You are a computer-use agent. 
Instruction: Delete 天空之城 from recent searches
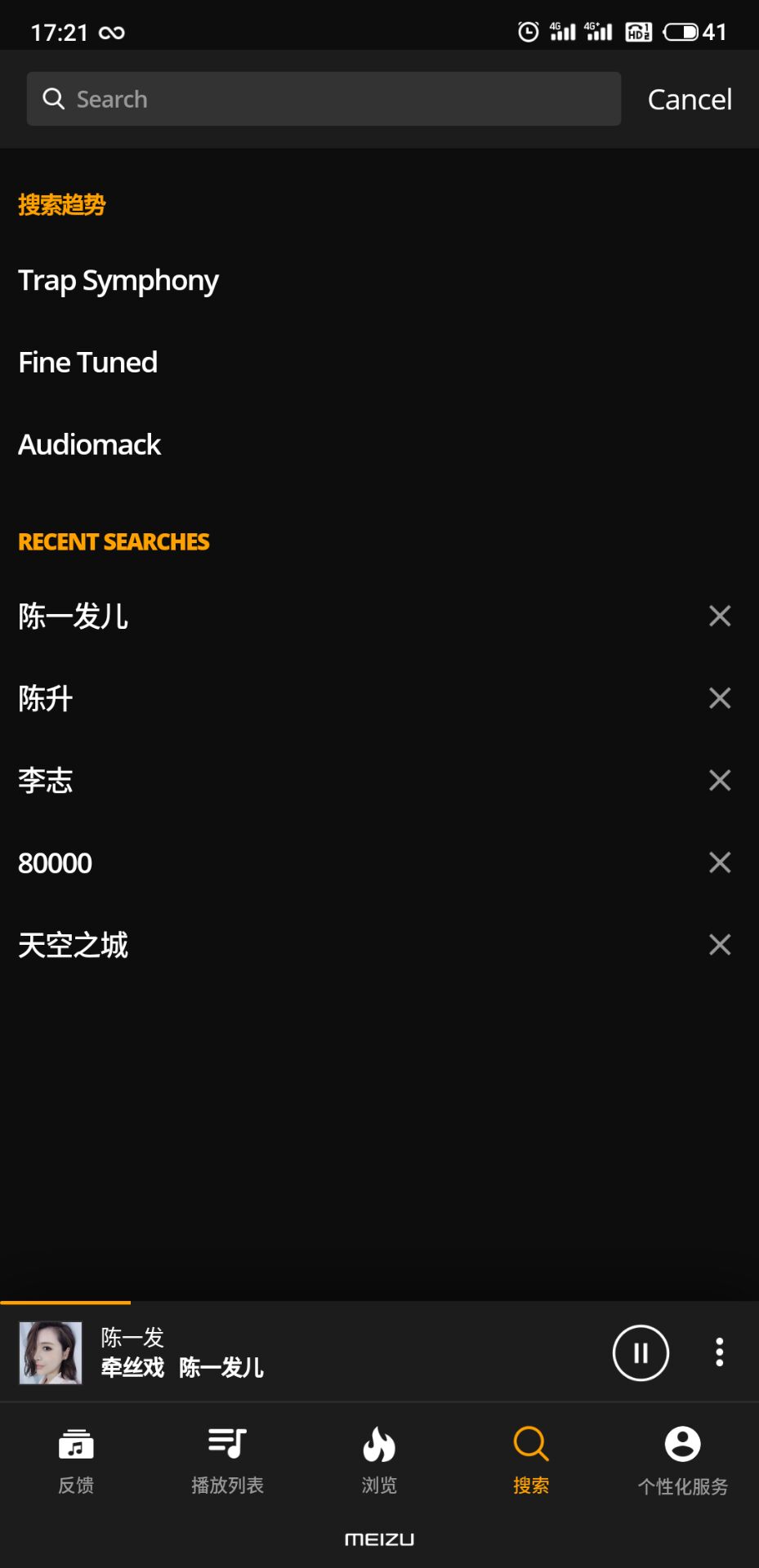(x=719, y=945)
